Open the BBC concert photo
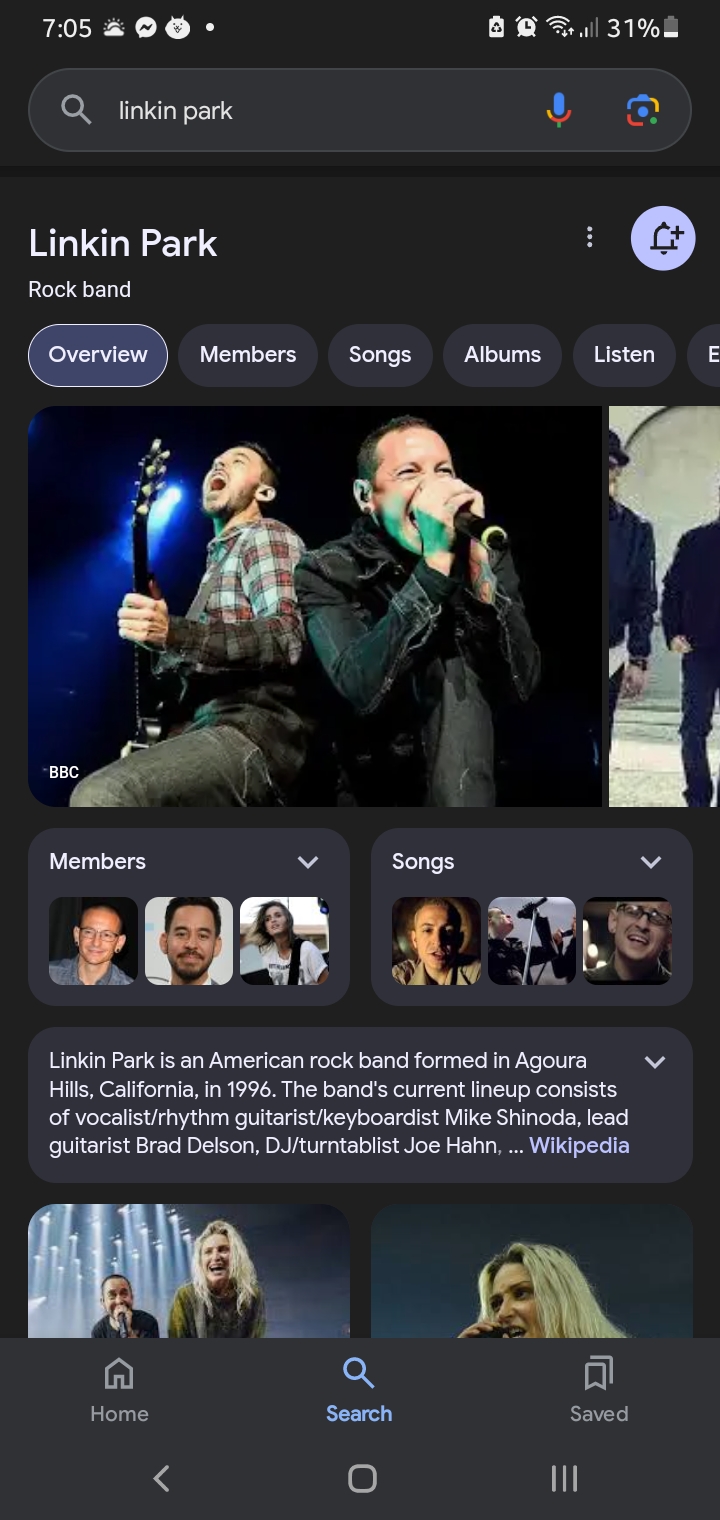 coord(315,606)
